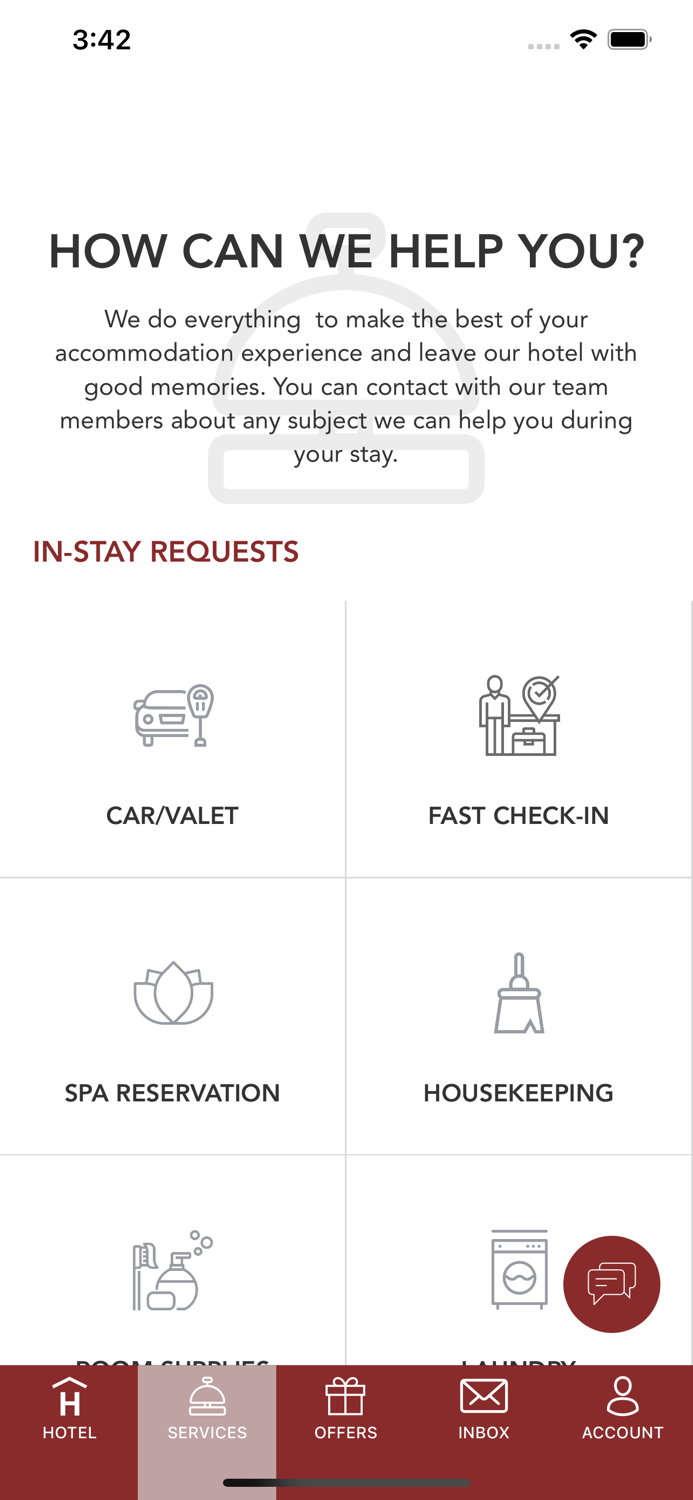Select Fast Check-In service
This screenshot has height=1500, width=693.
point(518,740)
